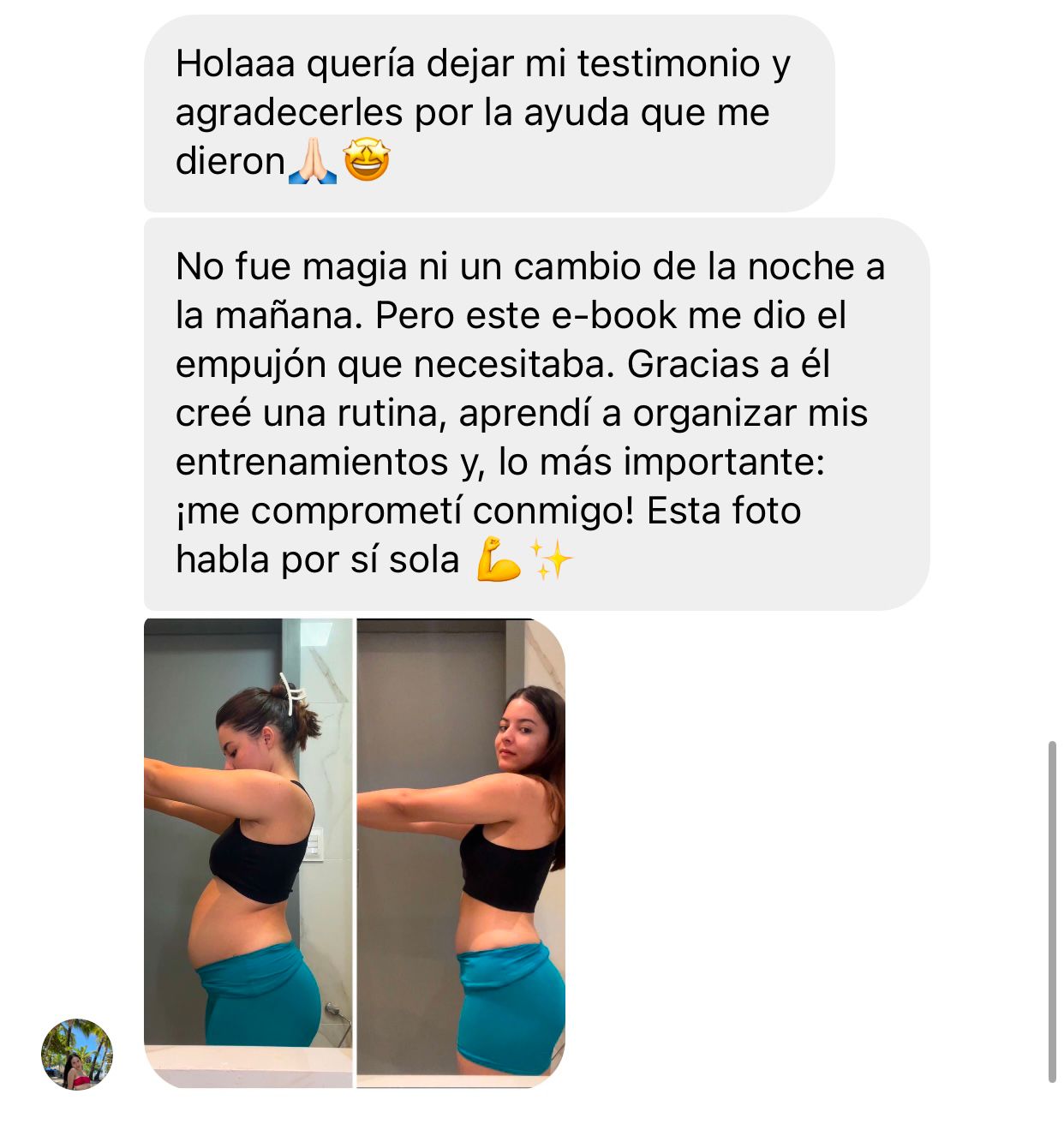1064x1130 pixels.
Task: Open the sender's profile picture avatar
Action: [x=77, y=1054]
